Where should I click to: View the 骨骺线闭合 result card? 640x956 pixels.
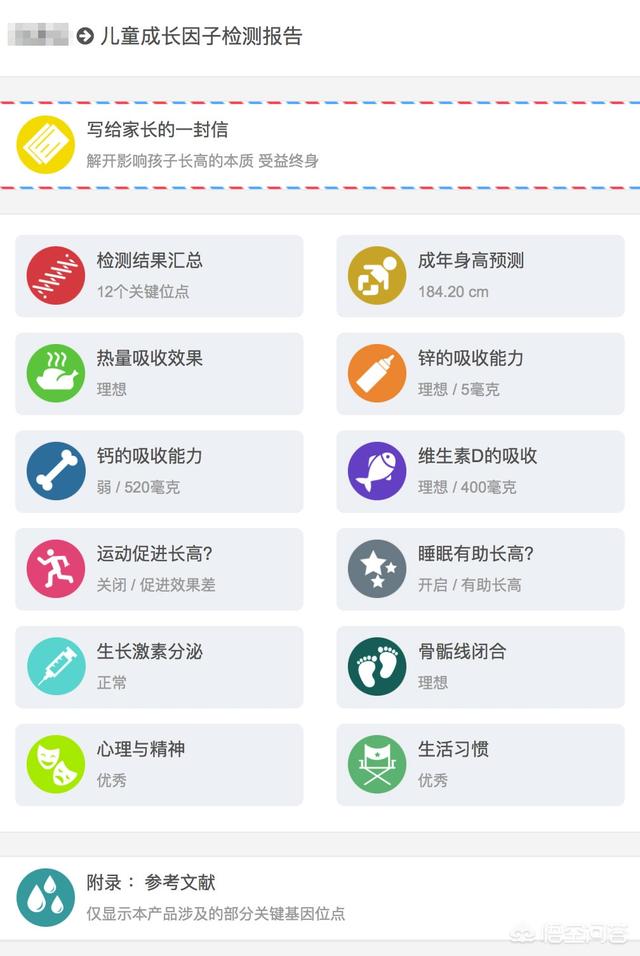point(480,667)
